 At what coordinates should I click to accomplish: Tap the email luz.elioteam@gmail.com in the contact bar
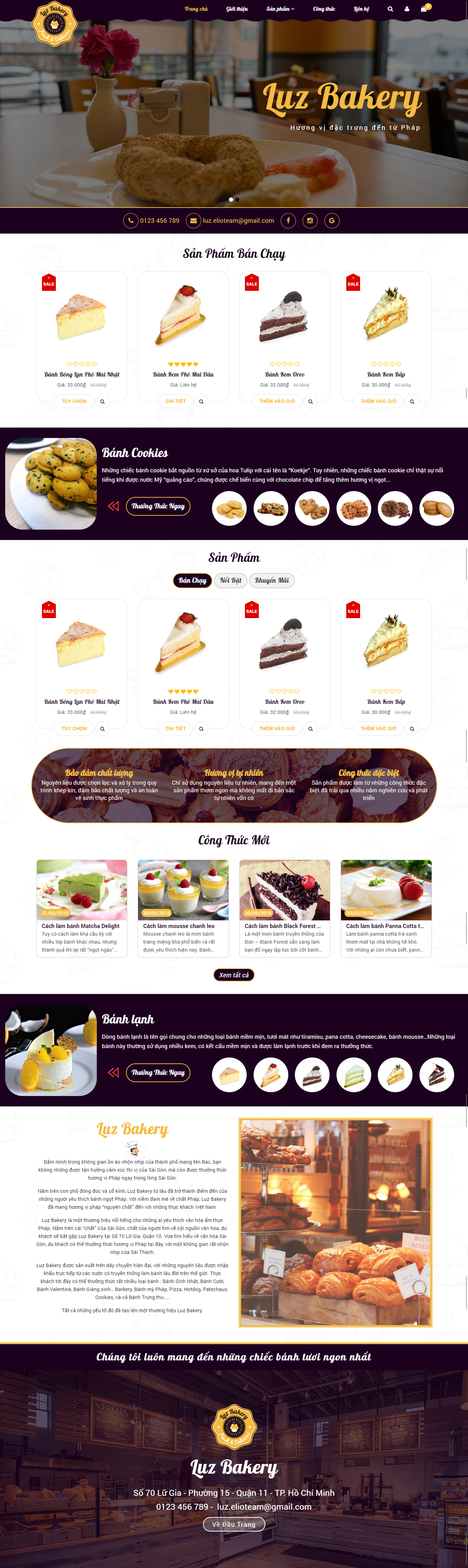click(x=238, y=220)
